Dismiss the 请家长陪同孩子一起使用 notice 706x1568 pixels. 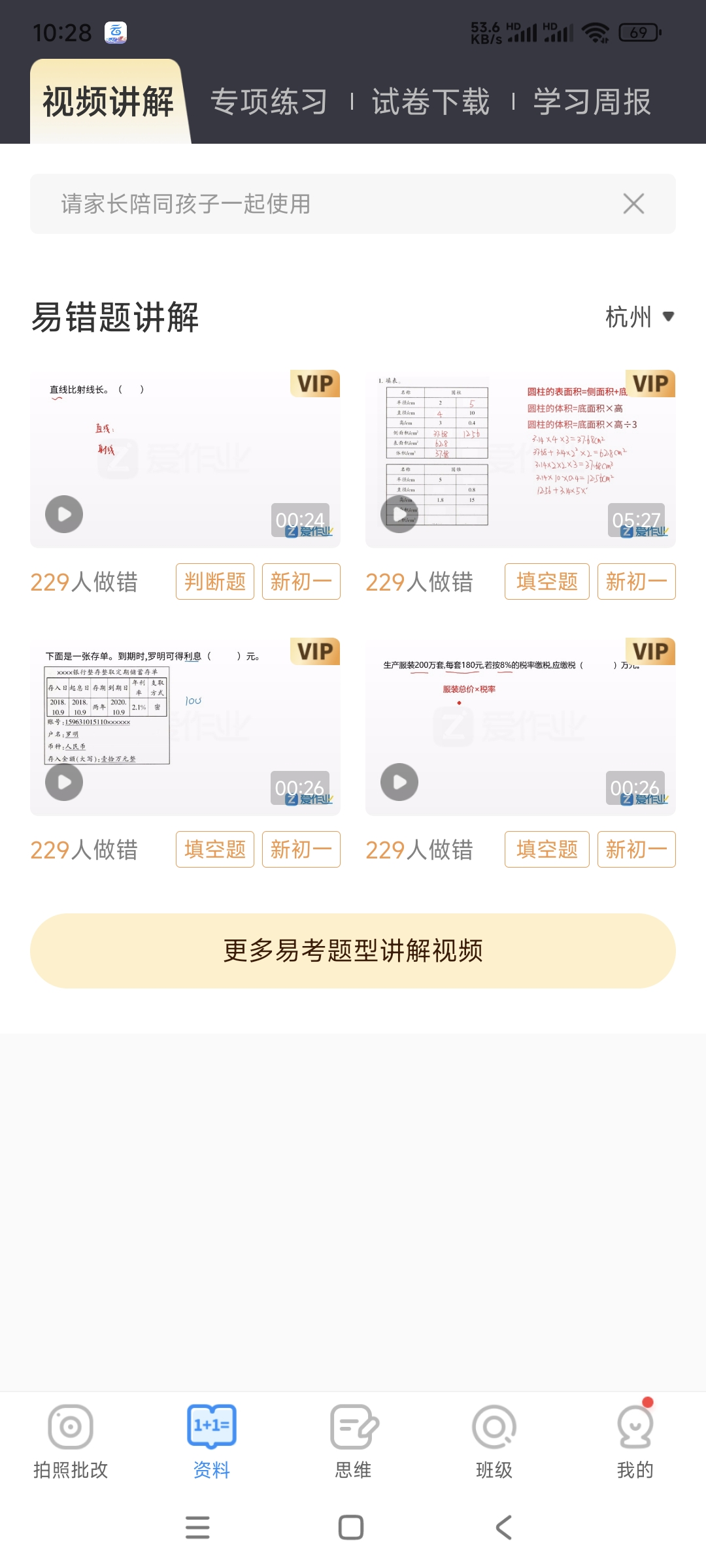click(633, 204)
